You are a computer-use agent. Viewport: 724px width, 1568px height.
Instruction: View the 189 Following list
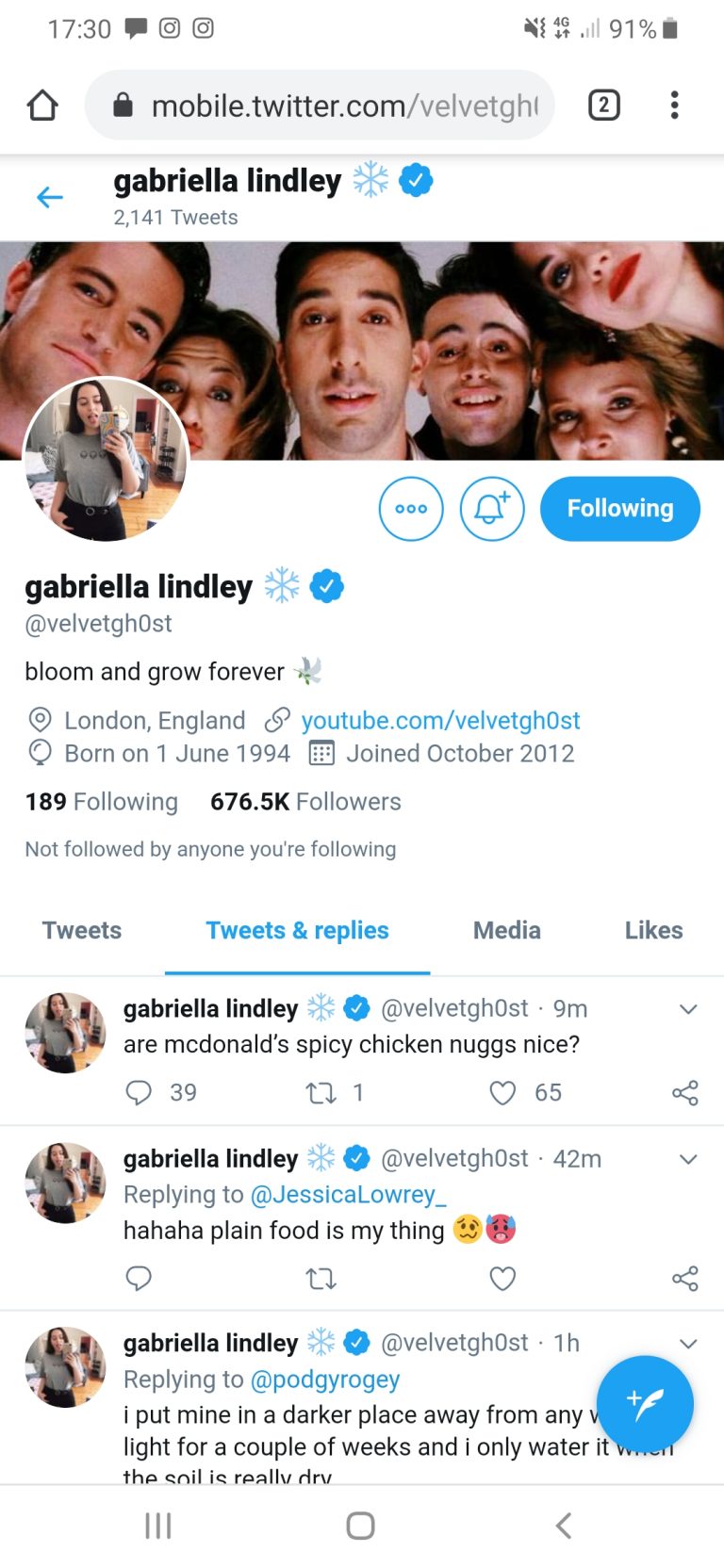click(101, 802)
